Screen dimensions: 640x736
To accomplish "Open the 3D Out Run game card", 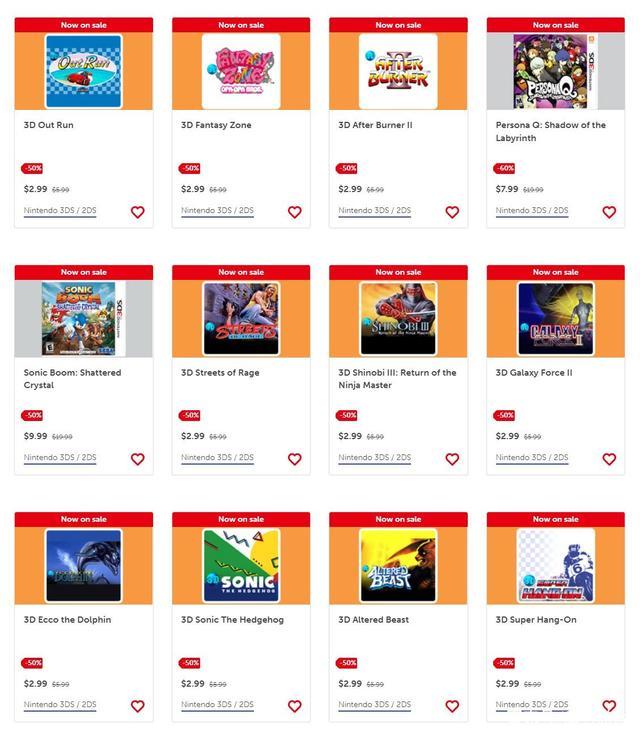I will pos(83,72).
